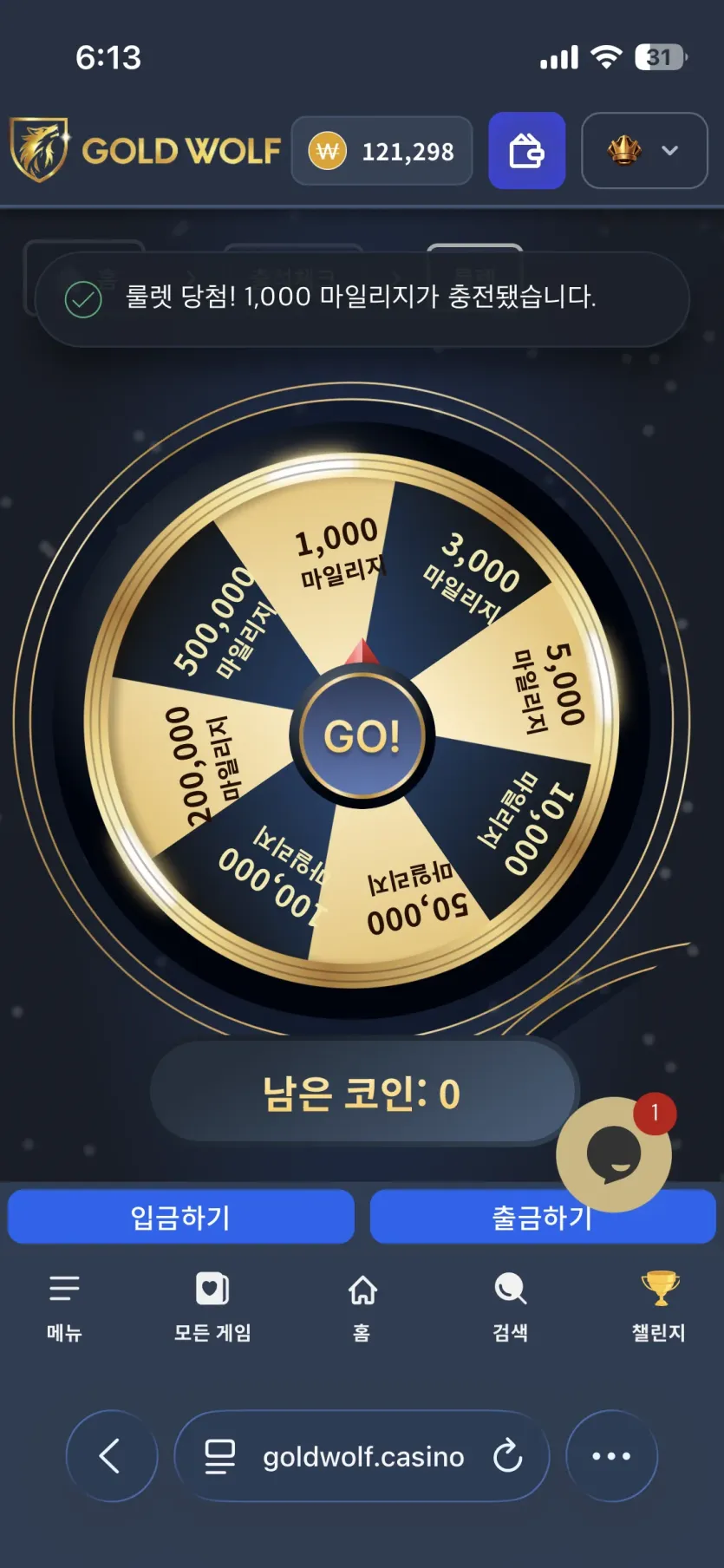The height and width of the screenshot is (1568, 724).
Task: Tap 입금하기 to deposit
Action: pos(181,1217)
